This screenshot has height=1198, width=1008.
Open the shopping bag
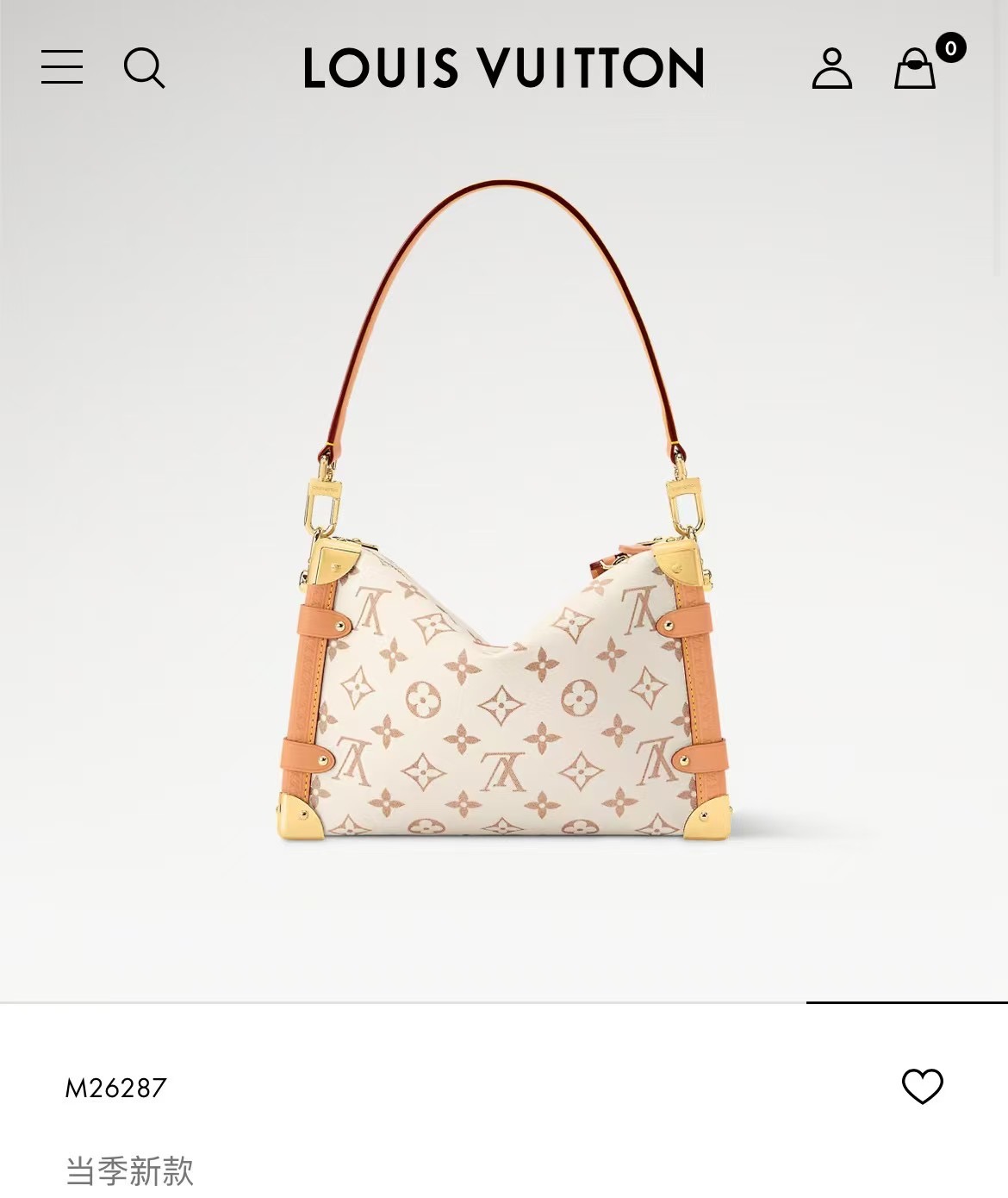coord(915,68)
